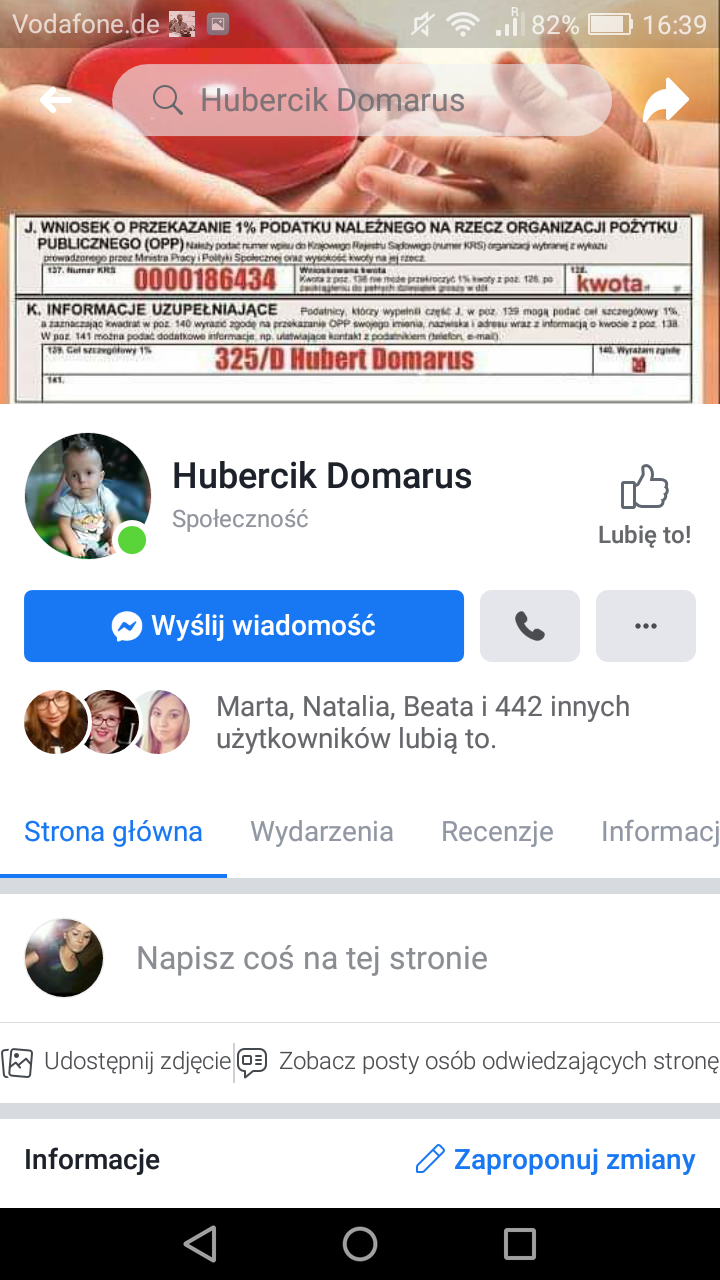Open Zobacz posty osób odwiedzających stronę

pyautogui.click(x=478, y=1062)
